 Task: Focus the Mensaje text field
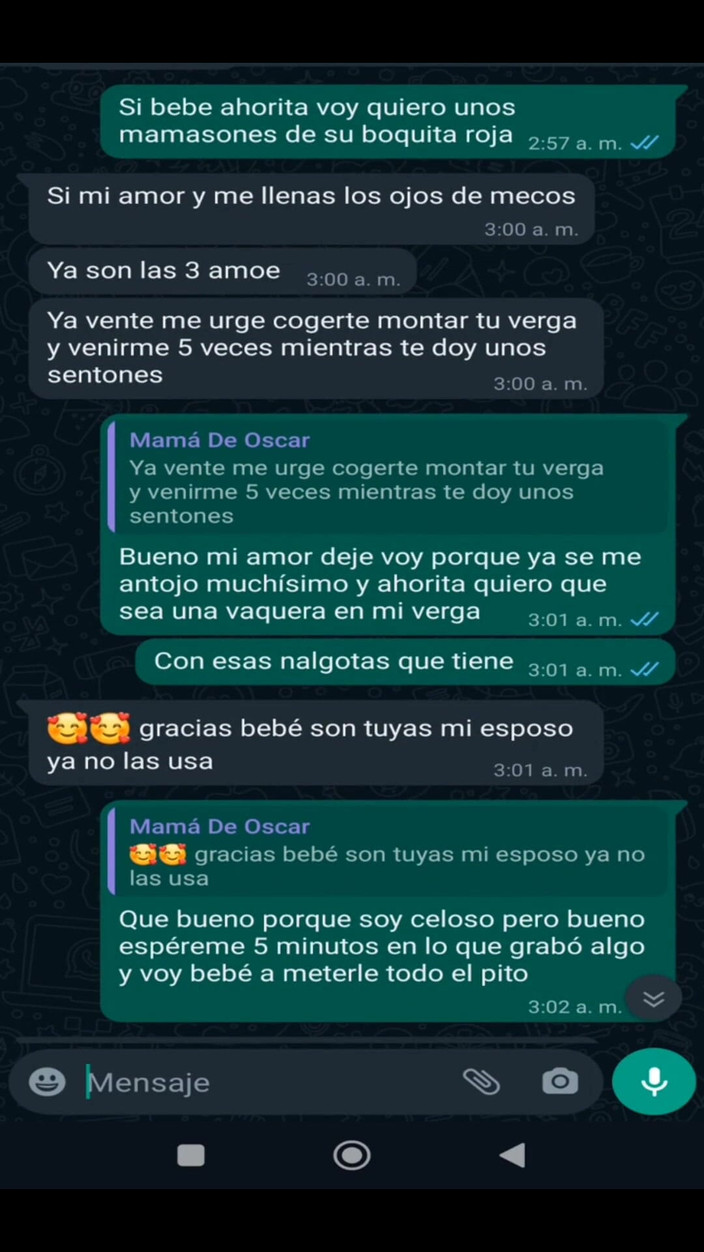[x=260, y=1082]
